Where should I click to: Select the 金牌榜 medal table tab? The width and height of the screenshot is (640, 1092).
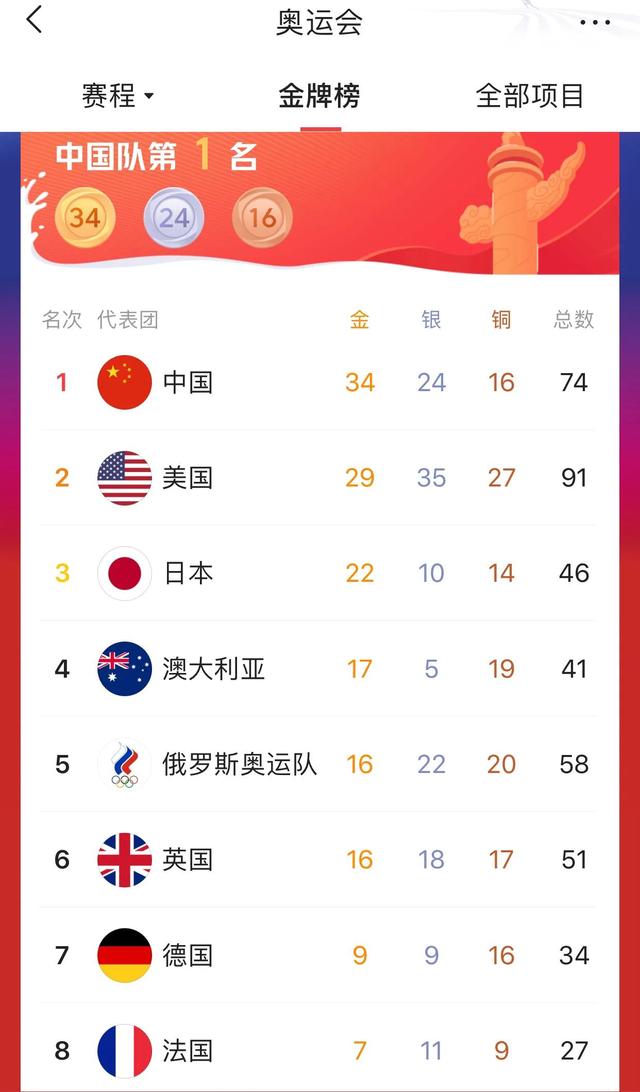[x=319, y=96]
